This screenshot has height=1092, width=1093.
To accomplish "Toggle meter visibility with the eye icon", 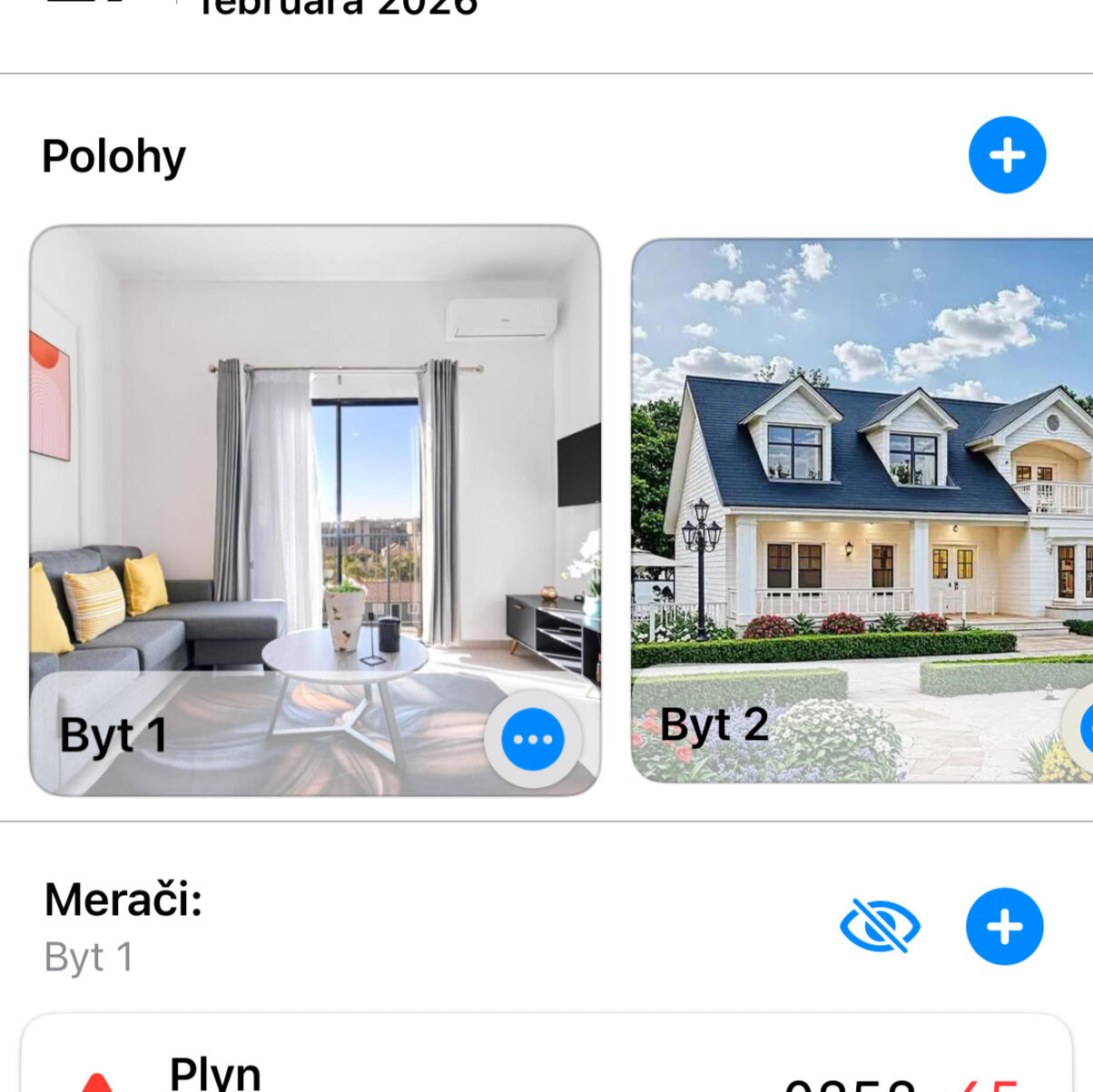I will pos(880,926).
